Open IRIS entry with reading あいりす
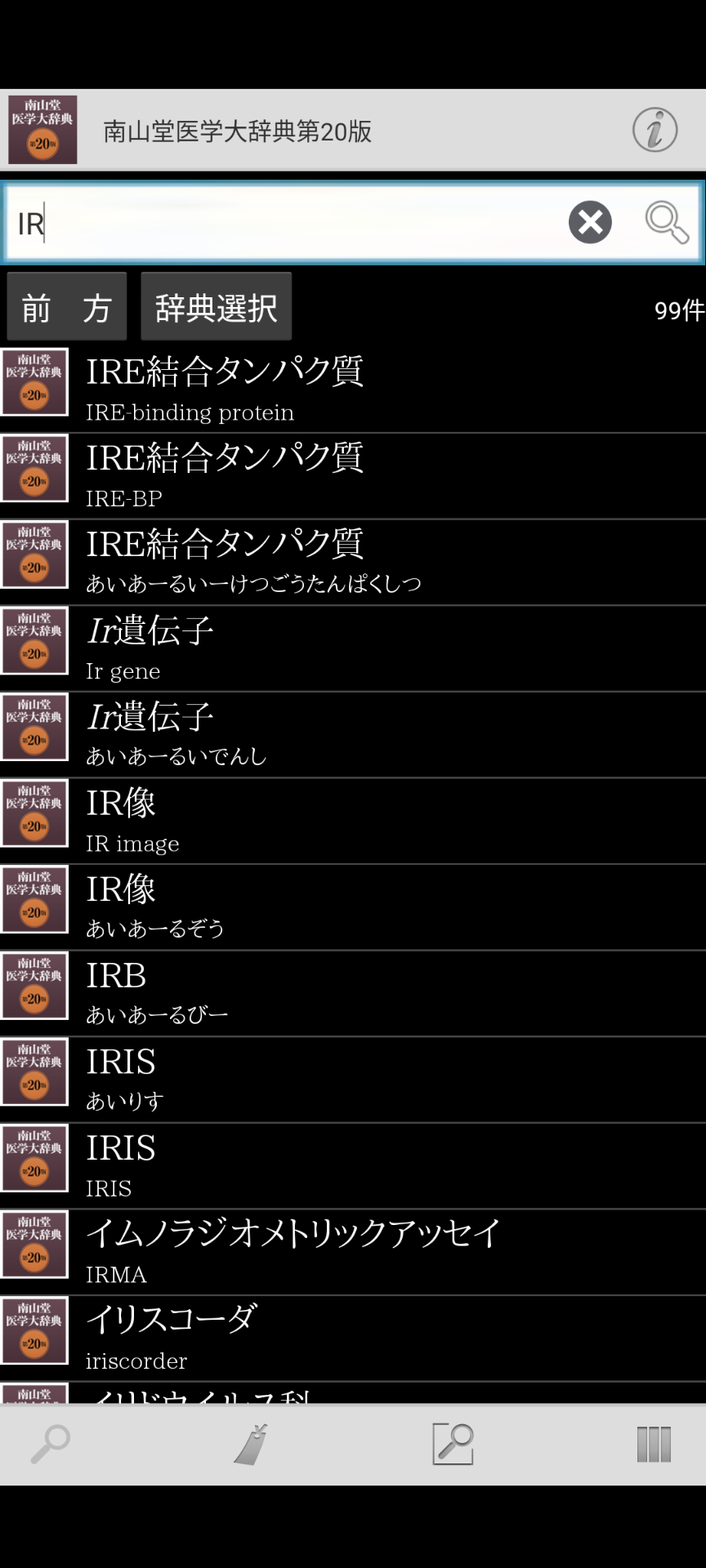Image resolution: width=706 pixels, height=1568 pixels. point(353,1080)
